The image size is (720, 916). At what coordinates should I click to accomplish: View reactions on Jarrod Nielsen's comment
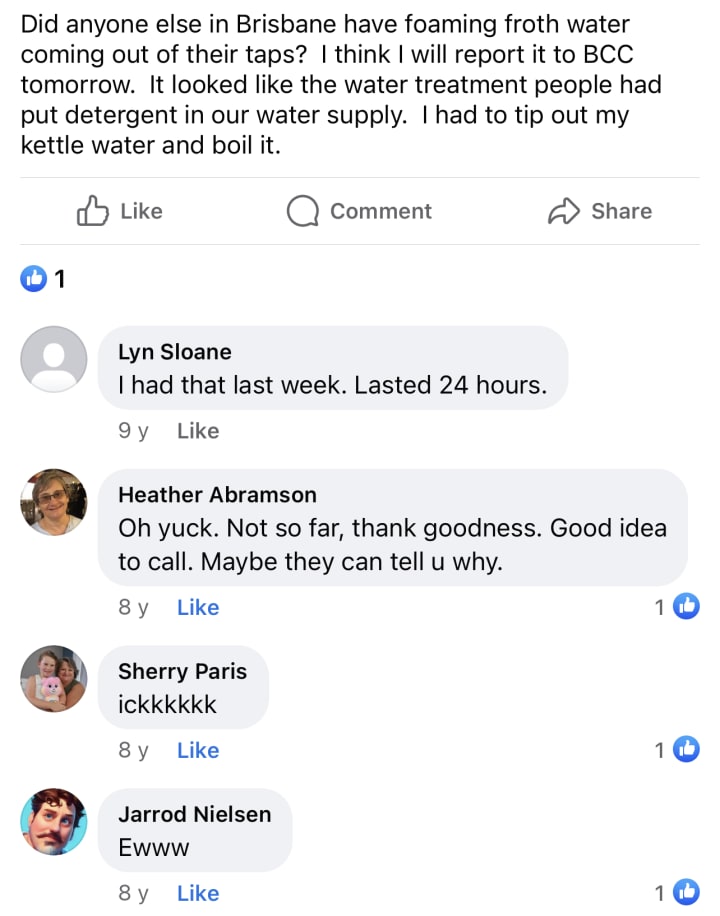677,892
